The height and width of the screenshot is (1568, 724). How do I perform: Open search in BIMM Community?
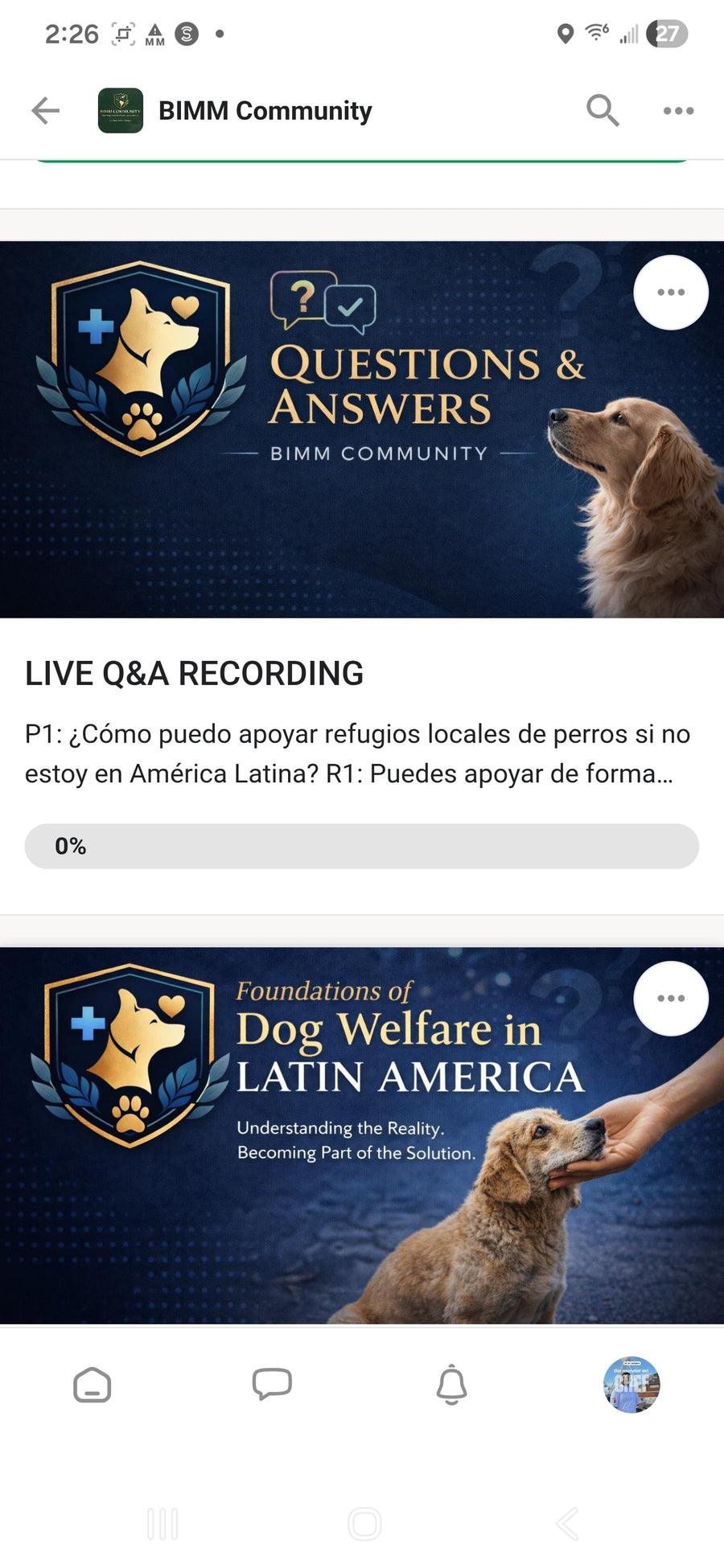(602, 110)
